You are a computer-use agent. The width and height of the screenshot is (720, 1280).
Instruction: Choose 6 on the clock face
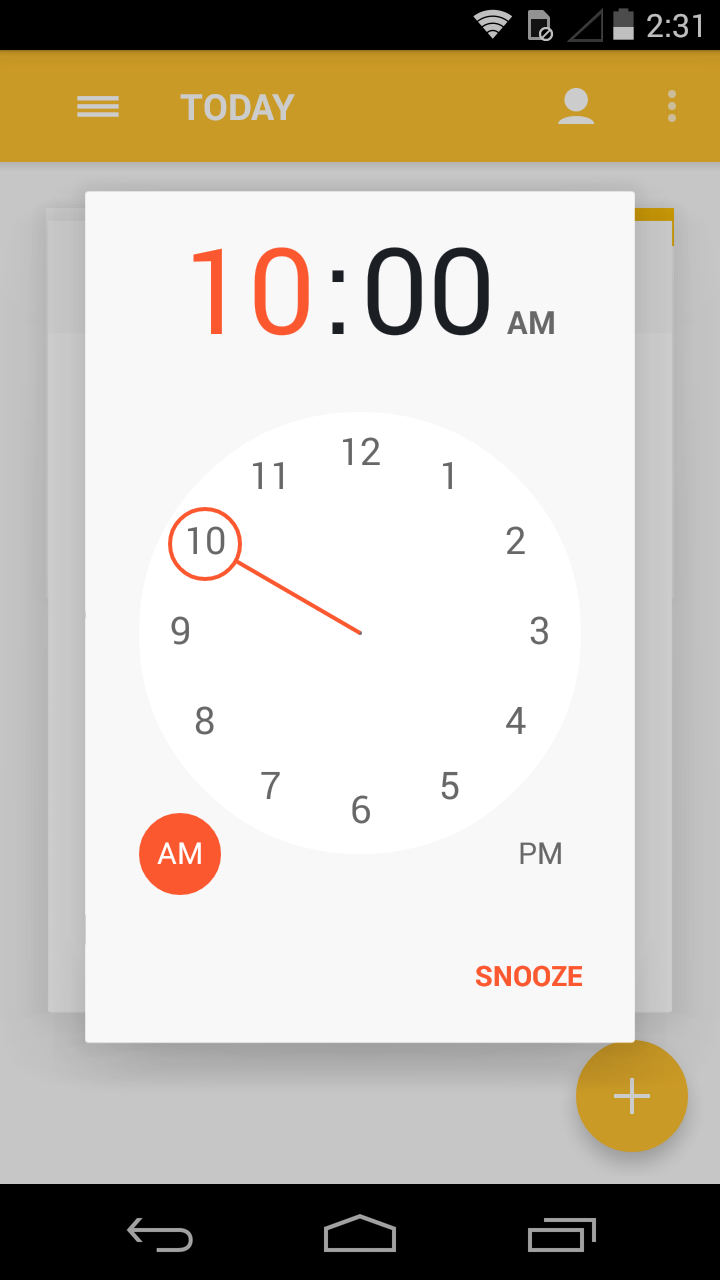point(360,810)
